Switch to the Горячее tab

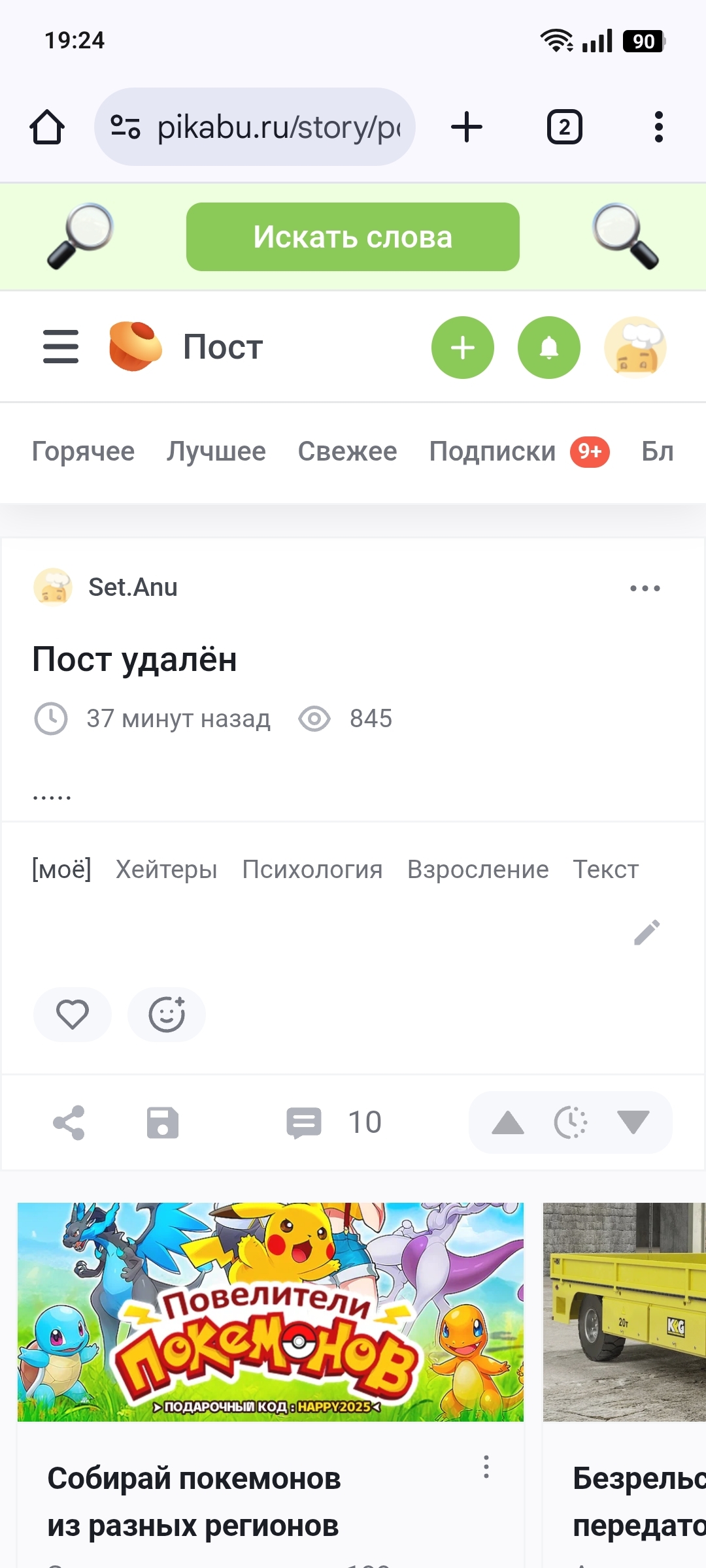83,451
